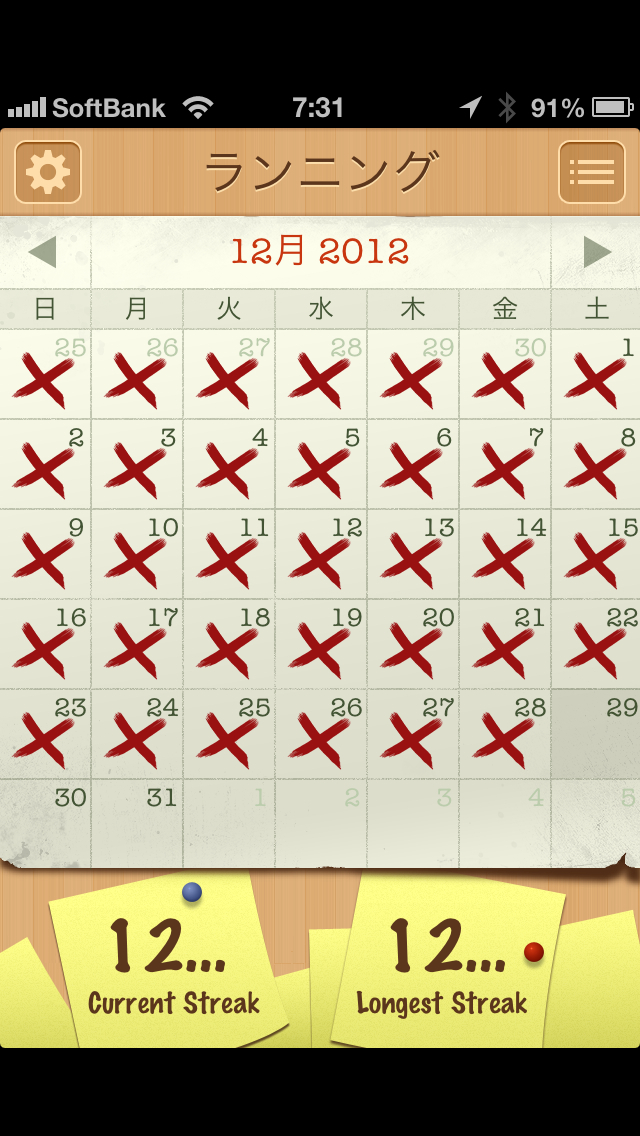Screen dimensions: 640x1136
Task: Unmark the X on December 28
Action: [504, 734]
